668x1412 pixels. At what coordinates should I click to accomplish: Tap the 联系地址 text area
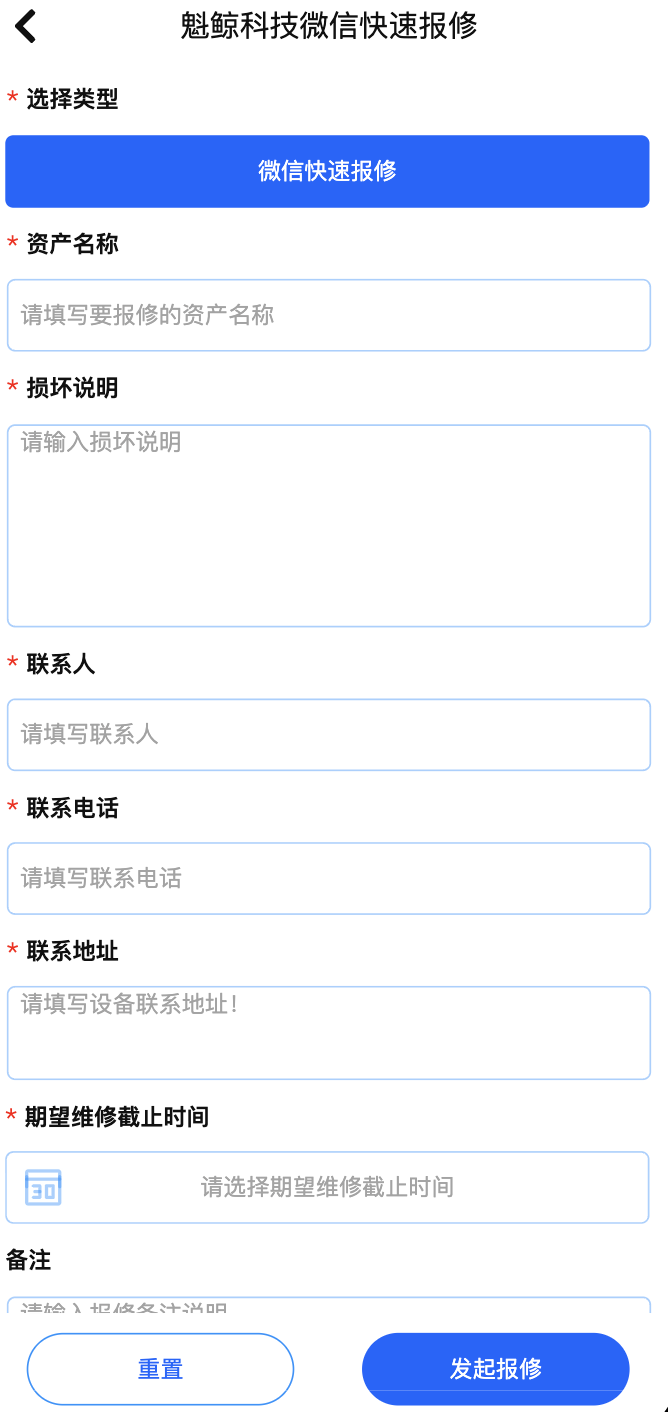point(328,1032)
